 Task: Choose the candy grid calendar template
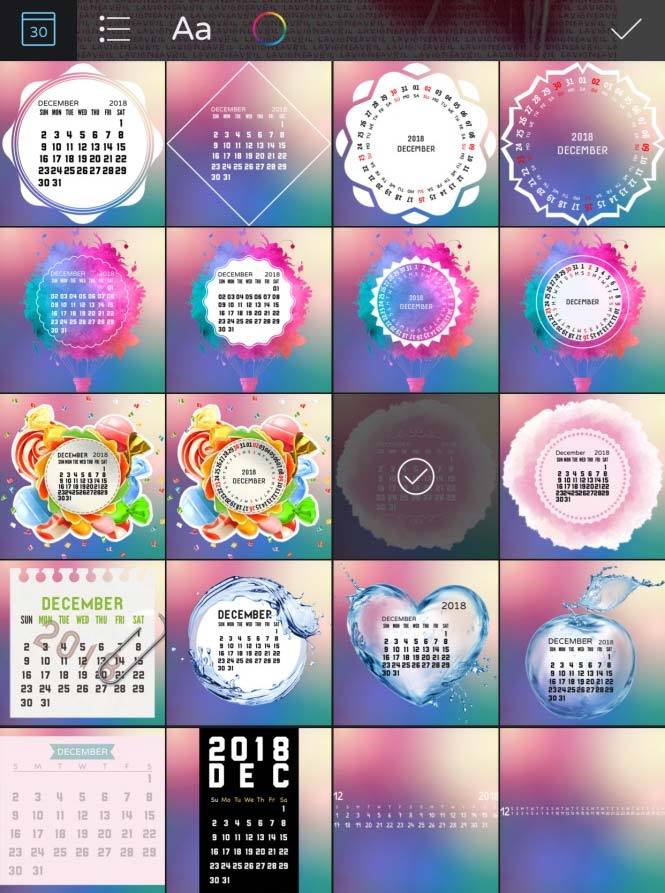82,476
